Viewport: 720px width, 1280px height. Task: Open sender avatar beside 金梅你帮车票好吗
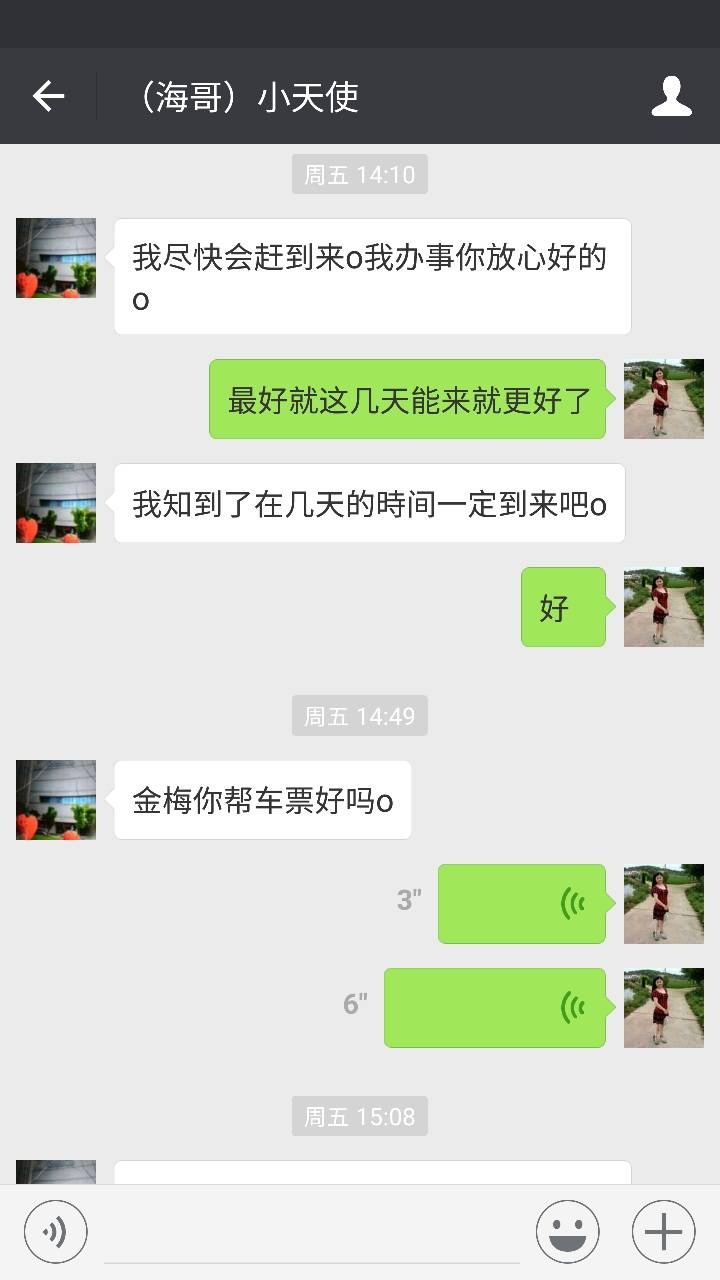[x=56, y=800]
